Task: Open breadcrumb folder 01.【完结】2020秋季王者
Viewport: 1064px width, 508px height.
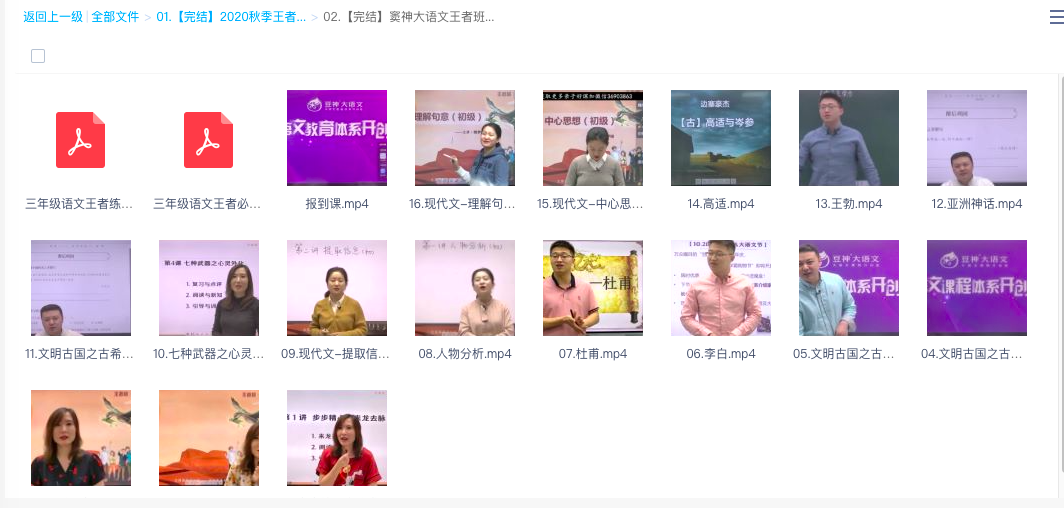Action: [231, 17]
